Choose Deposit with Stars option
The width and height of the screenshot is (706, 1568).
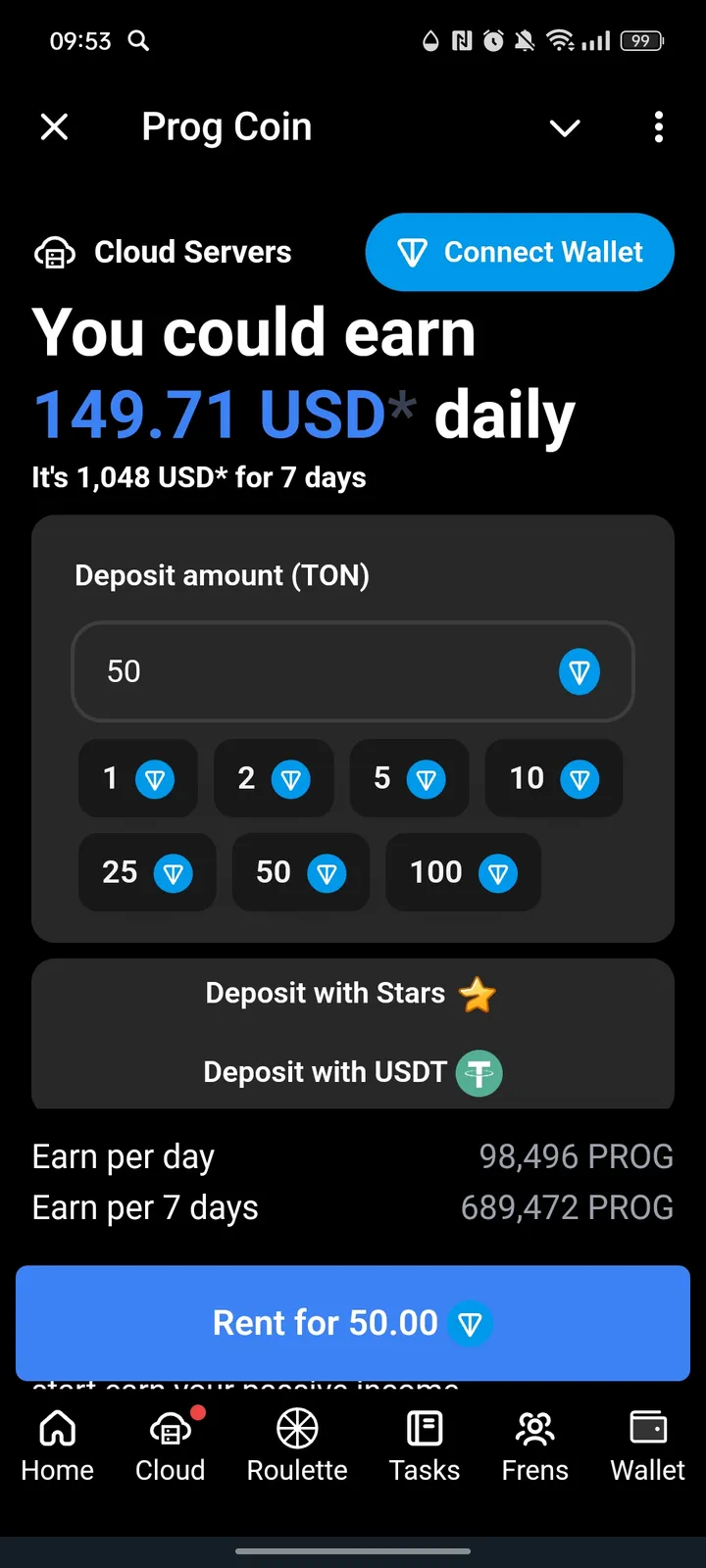(352, 993)
